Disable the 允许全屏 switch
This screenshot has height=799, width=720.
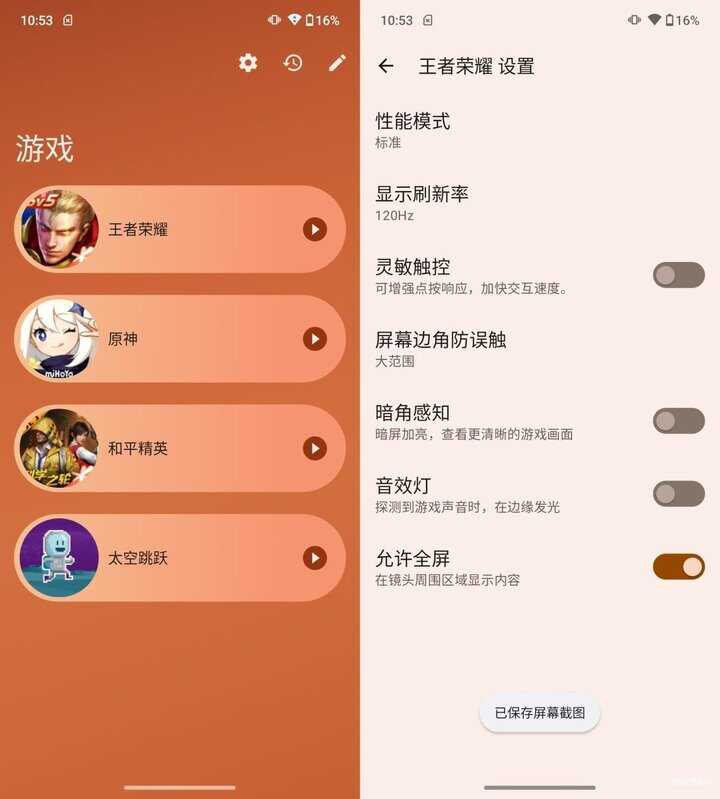(x=678, y=567)
